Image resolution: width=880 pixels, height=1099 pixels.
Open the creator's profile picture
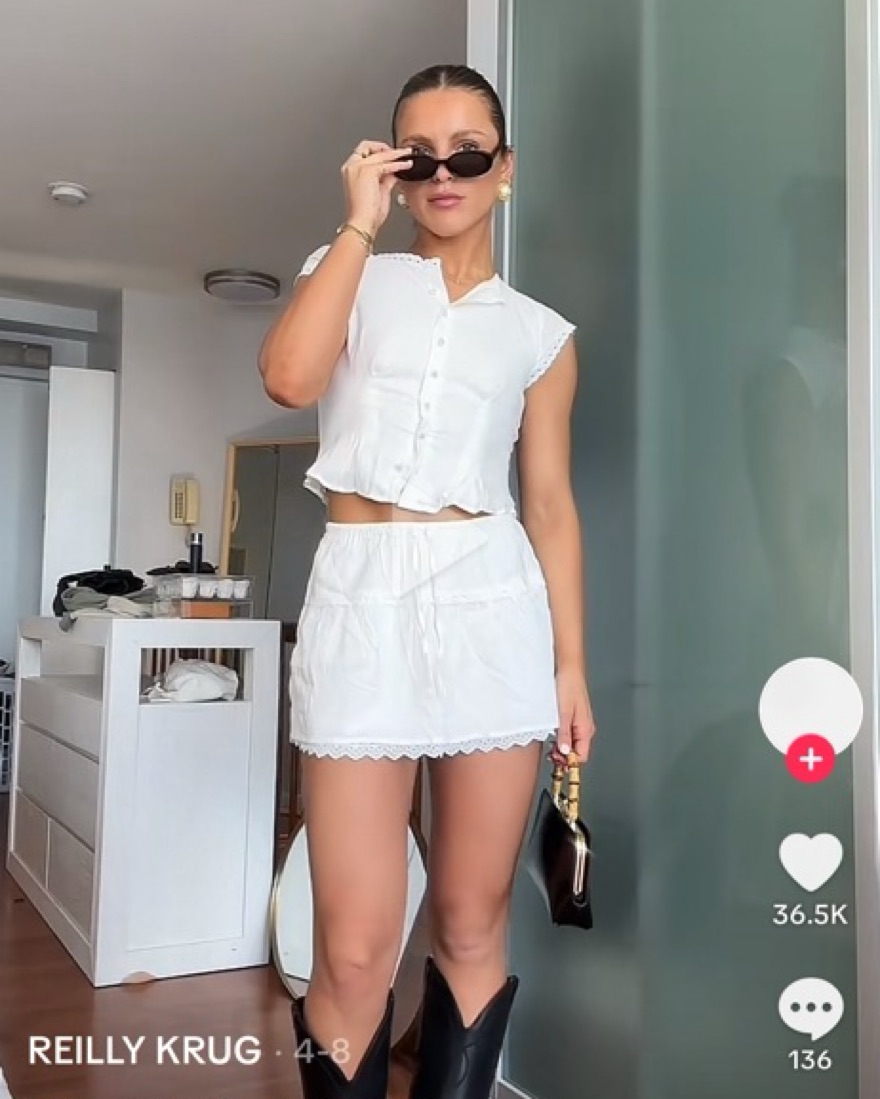point(810,704)
